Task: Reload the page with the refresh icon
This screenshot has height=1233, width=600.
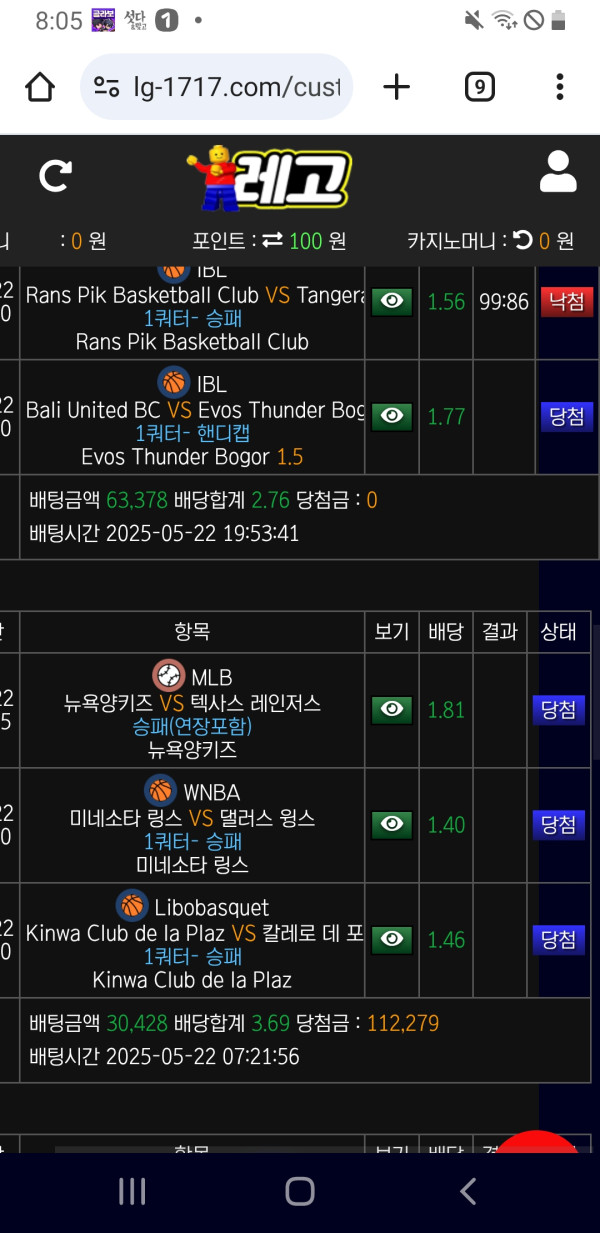Action: pyautogui.click(x=55, y=177)
